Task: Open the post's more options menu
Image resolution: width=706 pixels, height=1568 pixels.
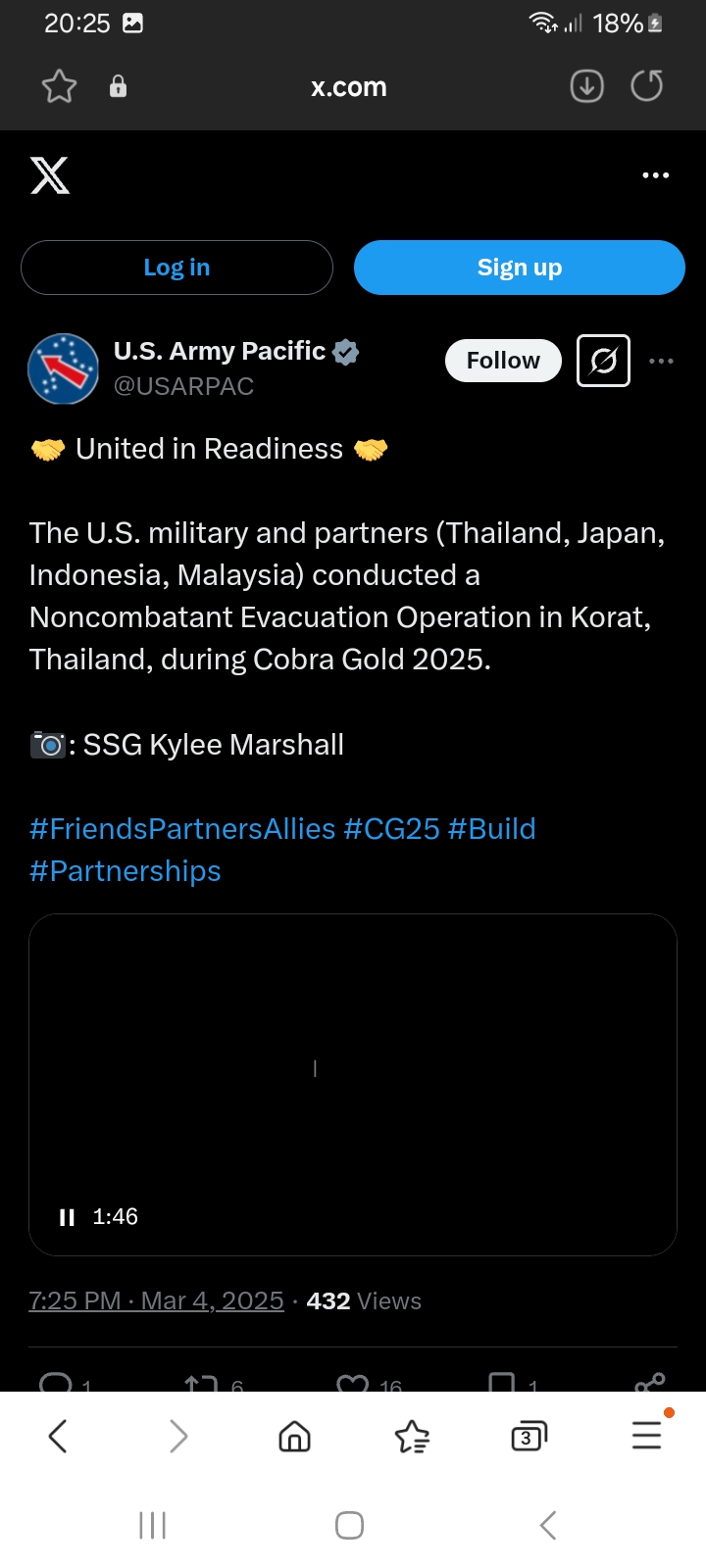Action: tap(662, 361)
